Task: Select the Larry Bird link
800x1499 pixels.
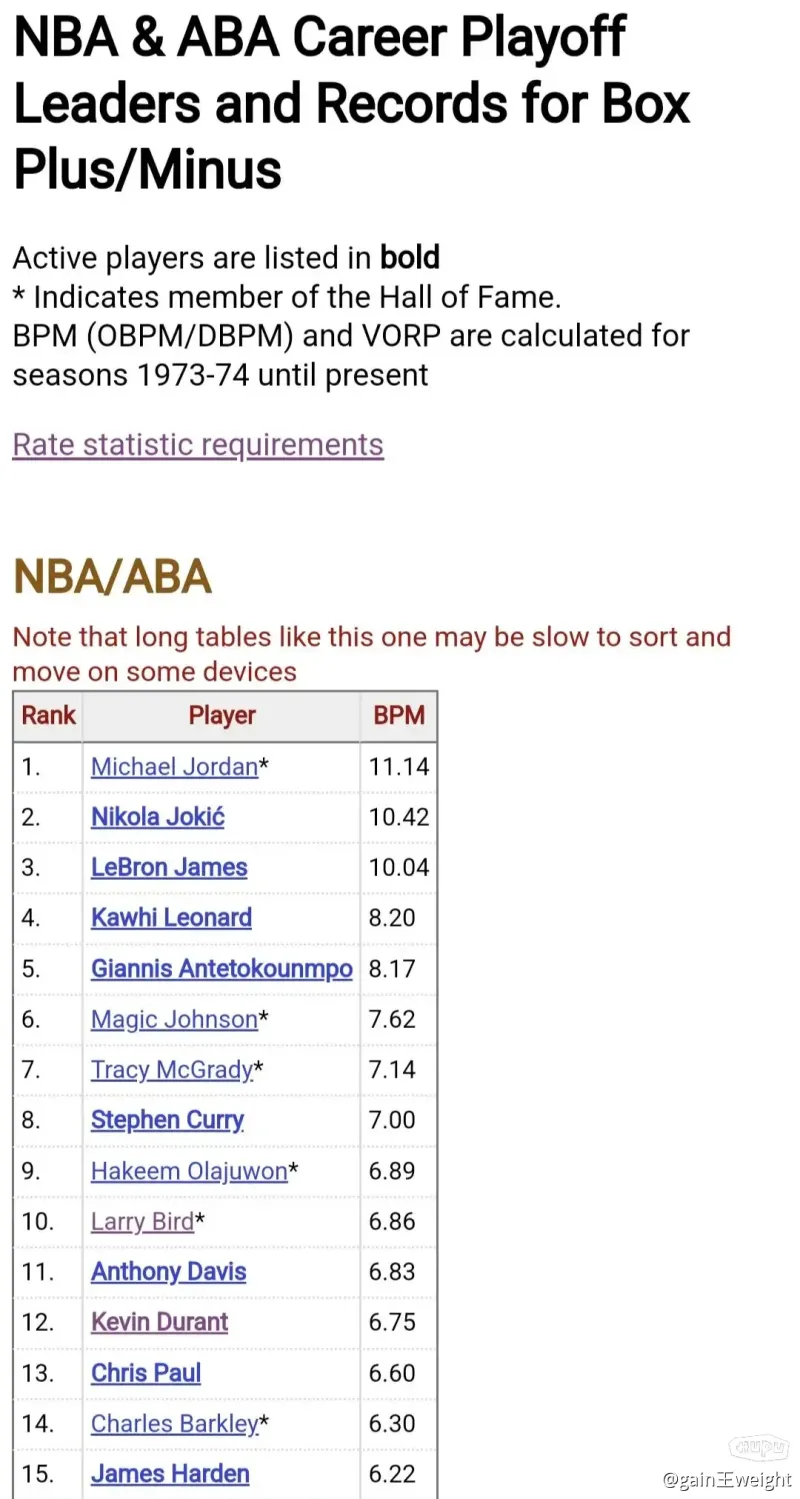Action: coord(142,1221)
